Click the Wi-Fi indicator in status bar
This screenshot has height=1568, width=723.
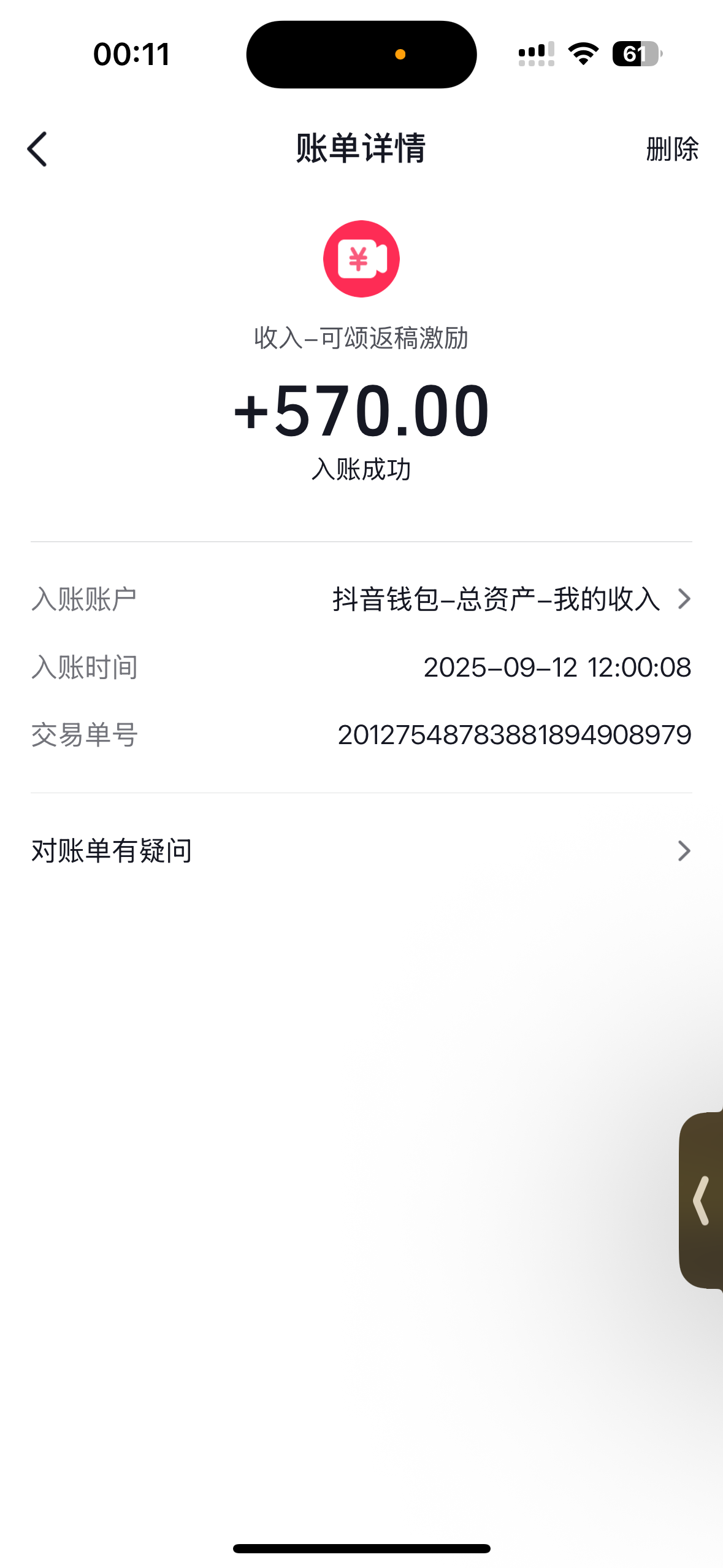[x=583, y=54]
